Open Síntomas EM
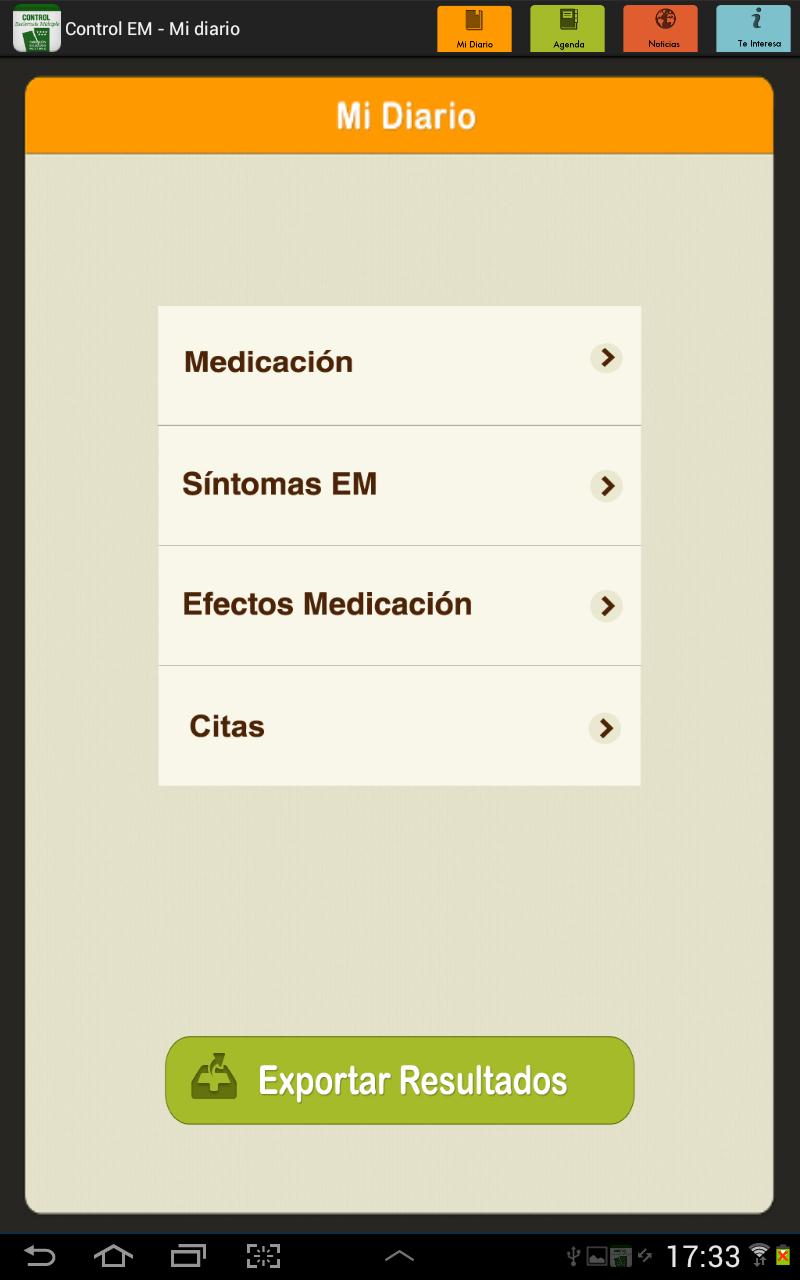Screen dimensions: 800x1280 (x=399, y=486)
